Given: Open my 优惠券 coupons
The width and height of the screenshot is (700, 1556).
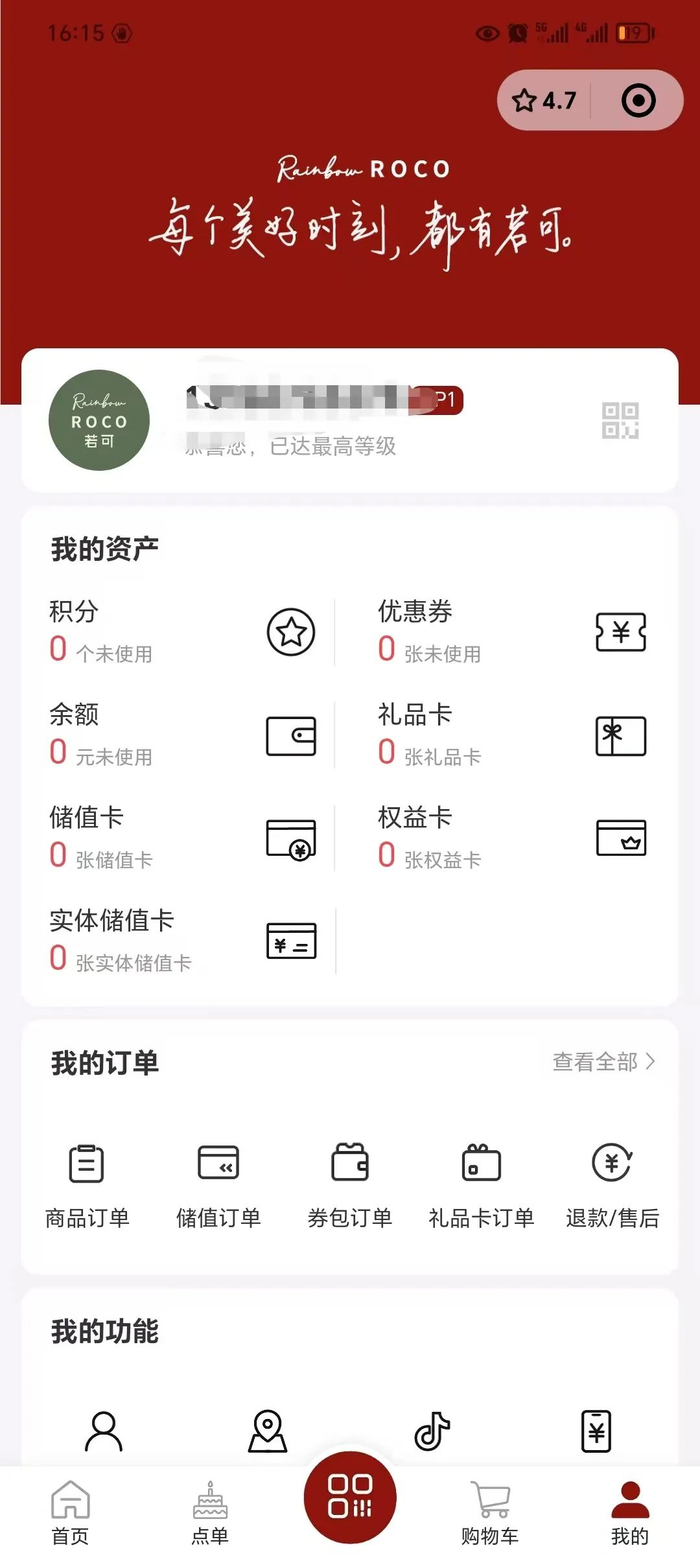Looking at the screenshot, I should (510, 632).
